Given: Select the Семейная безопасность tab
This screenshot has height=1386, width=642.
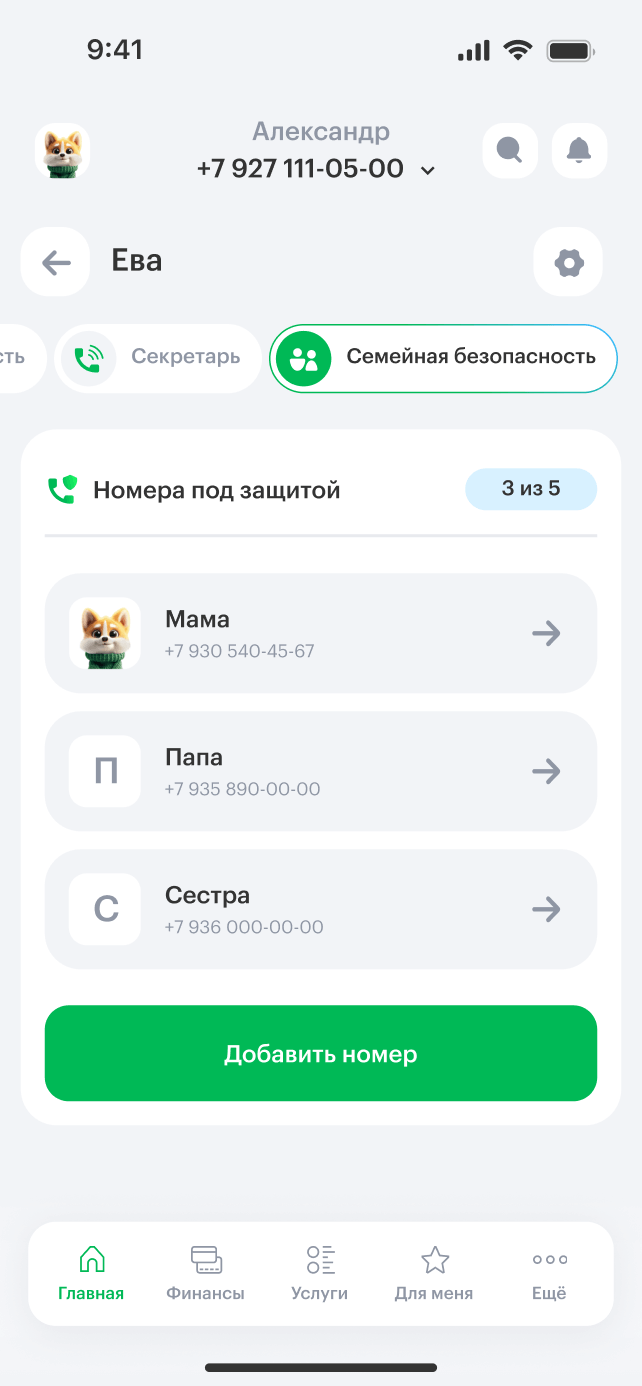Looking at the screenshot, I should (x=443, y=358).
